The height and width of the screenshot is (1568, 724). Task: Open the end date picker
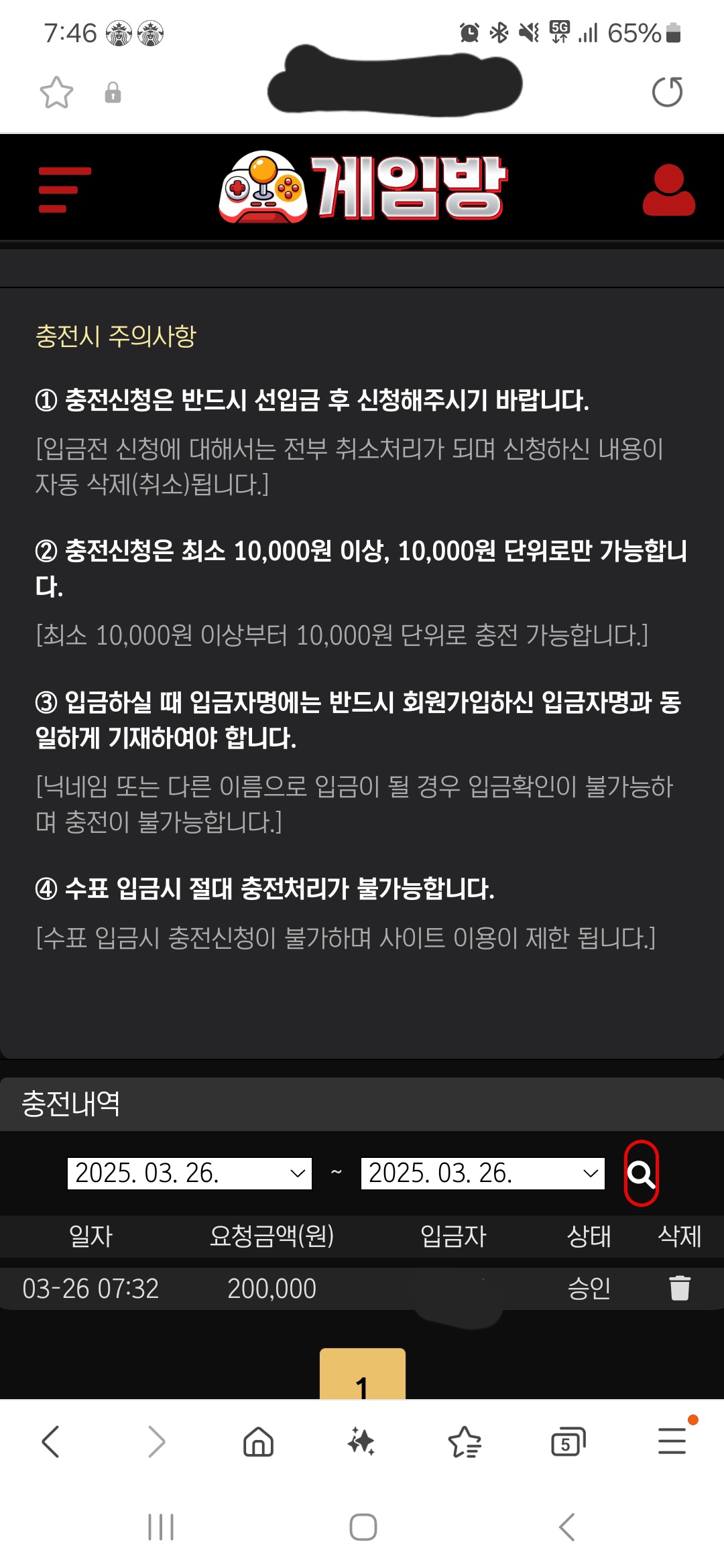point(483,1173)
